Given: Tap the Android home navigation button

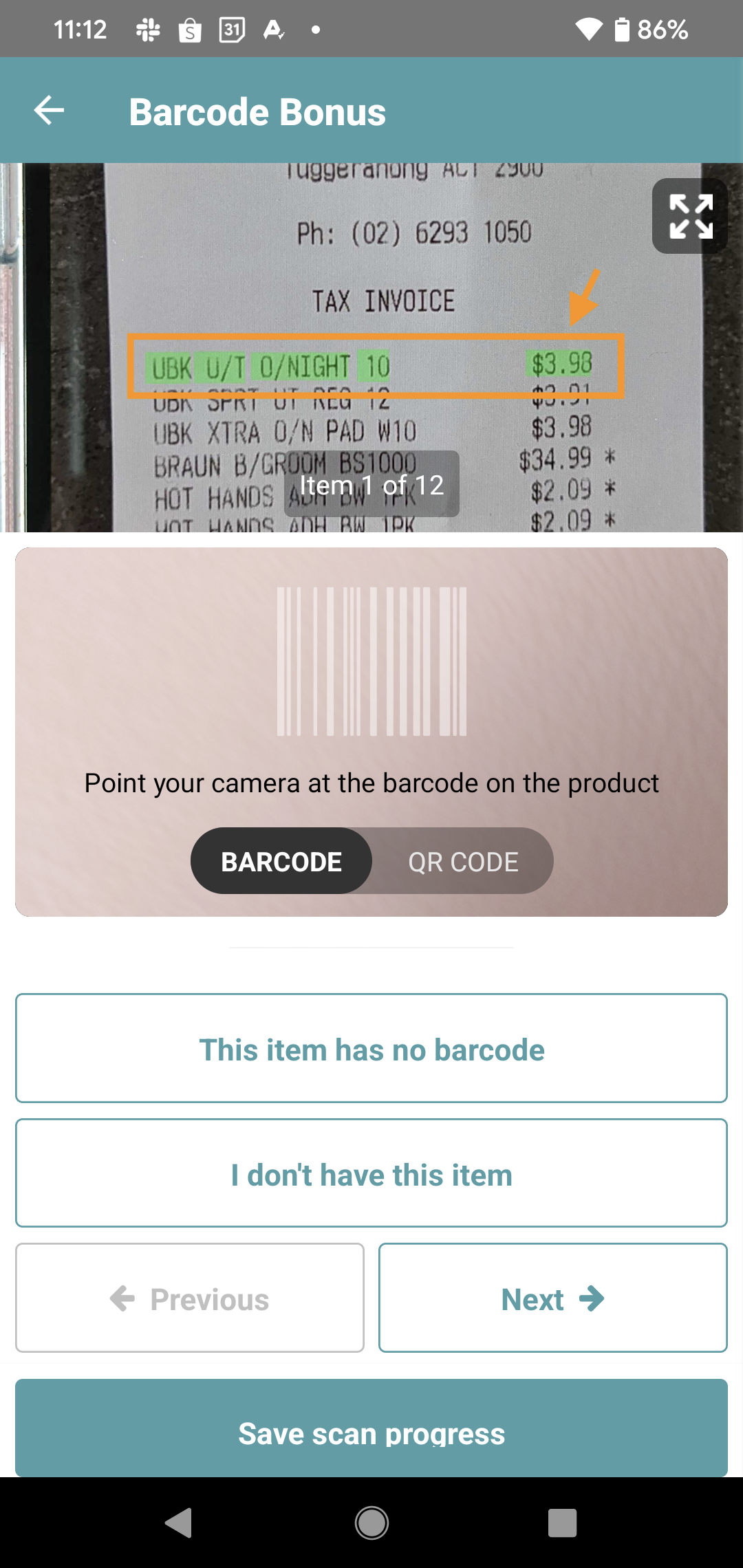Looking at the screenshot, I should tap(371, 1523).
